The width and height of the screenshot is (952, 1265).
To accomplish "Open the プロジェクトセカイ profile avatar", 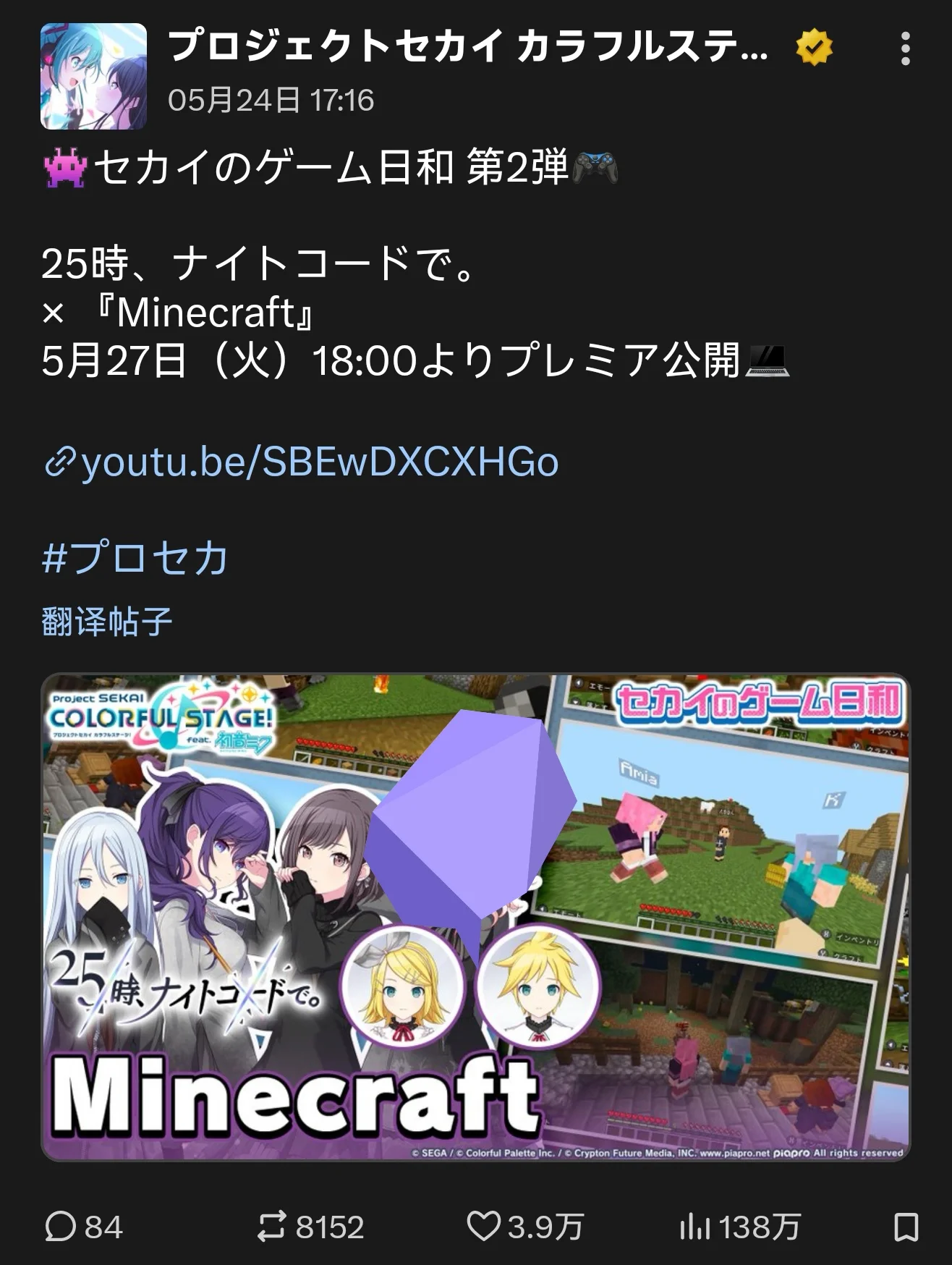I will point(93,76).
